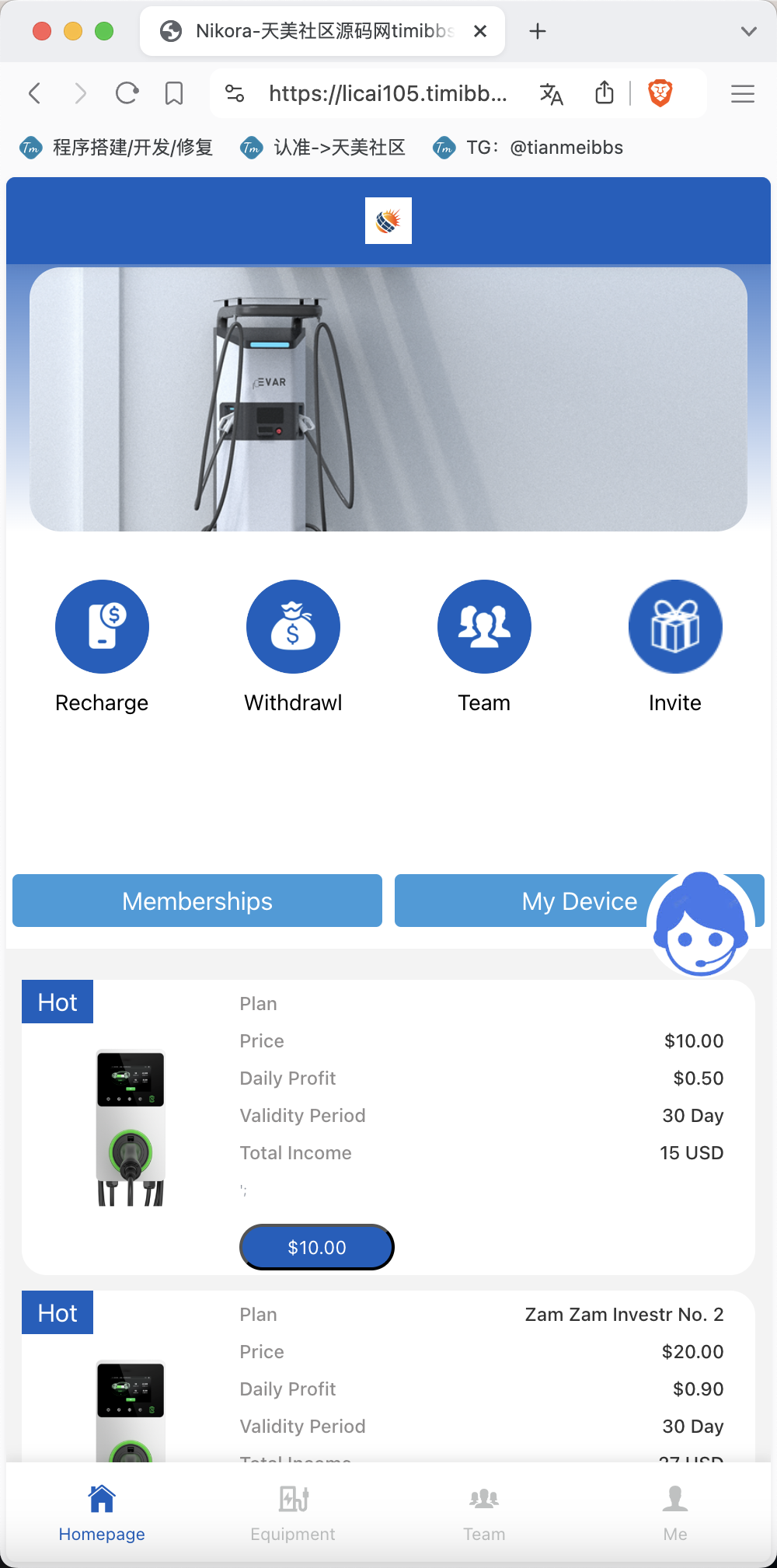Image resolution: width=777 pixels, height=1568 pixels.
Task: Switch to the Equipment tab
Action: point(293,1513)
